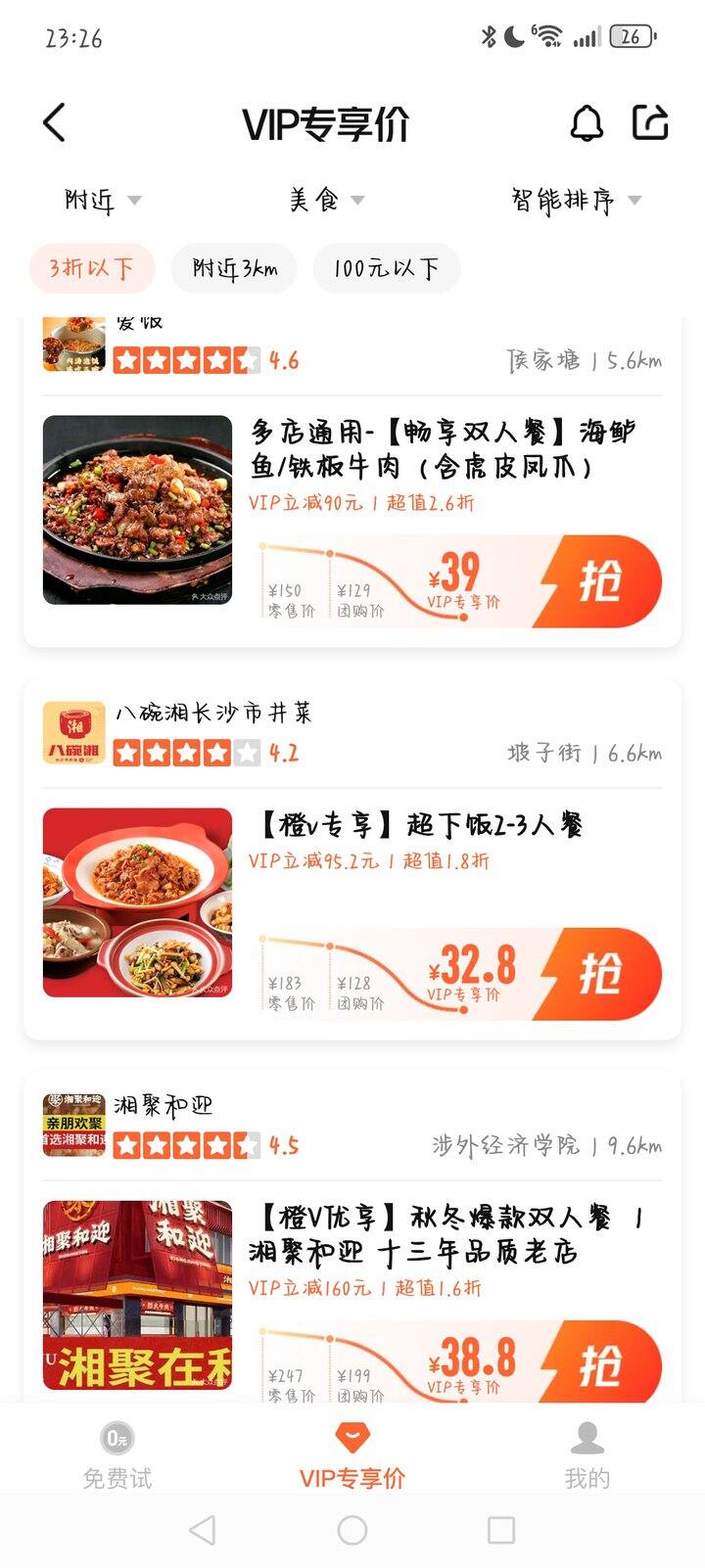This screenshot has width=705, height=1568.
Task: Open the 美食 category dropdown
Action: 326,201
